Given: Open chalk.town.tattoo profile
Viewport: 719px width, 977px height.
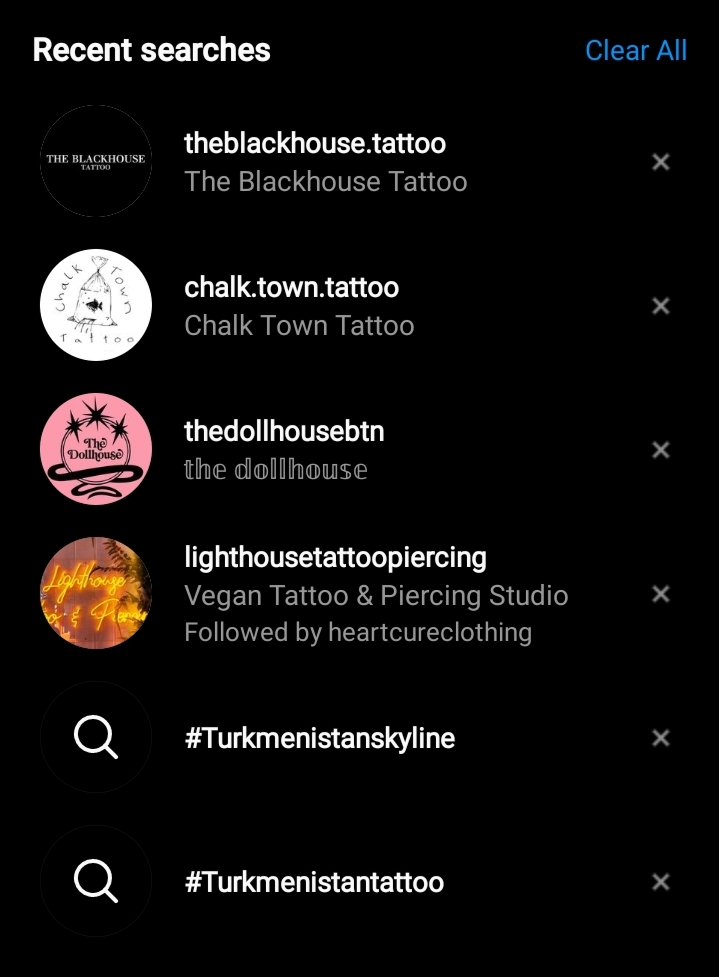Looking at the screenshot, I should (291, 305).
